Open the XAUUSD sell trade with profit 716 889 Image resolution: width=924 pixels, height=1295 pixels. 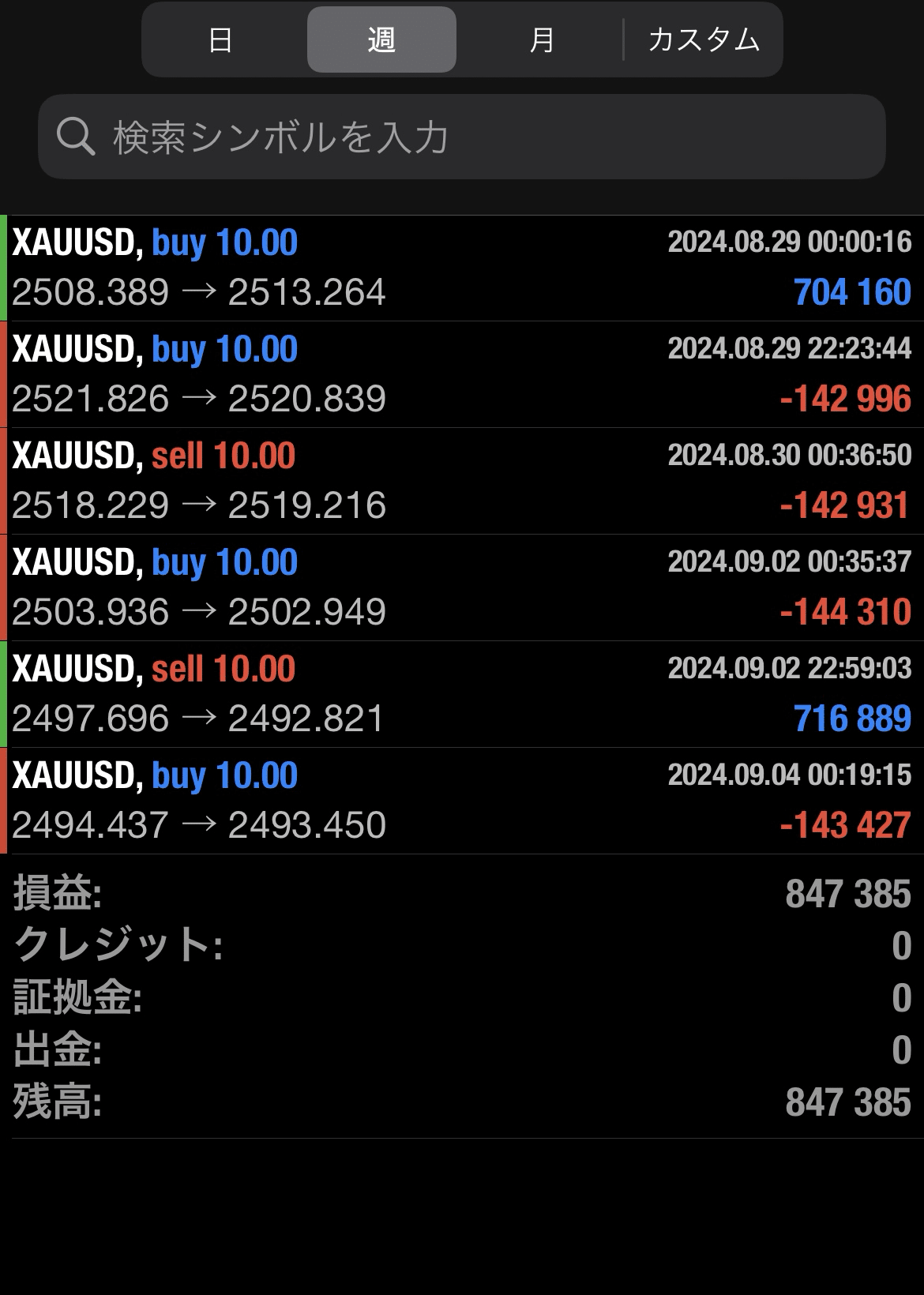(x=462, y=694)
